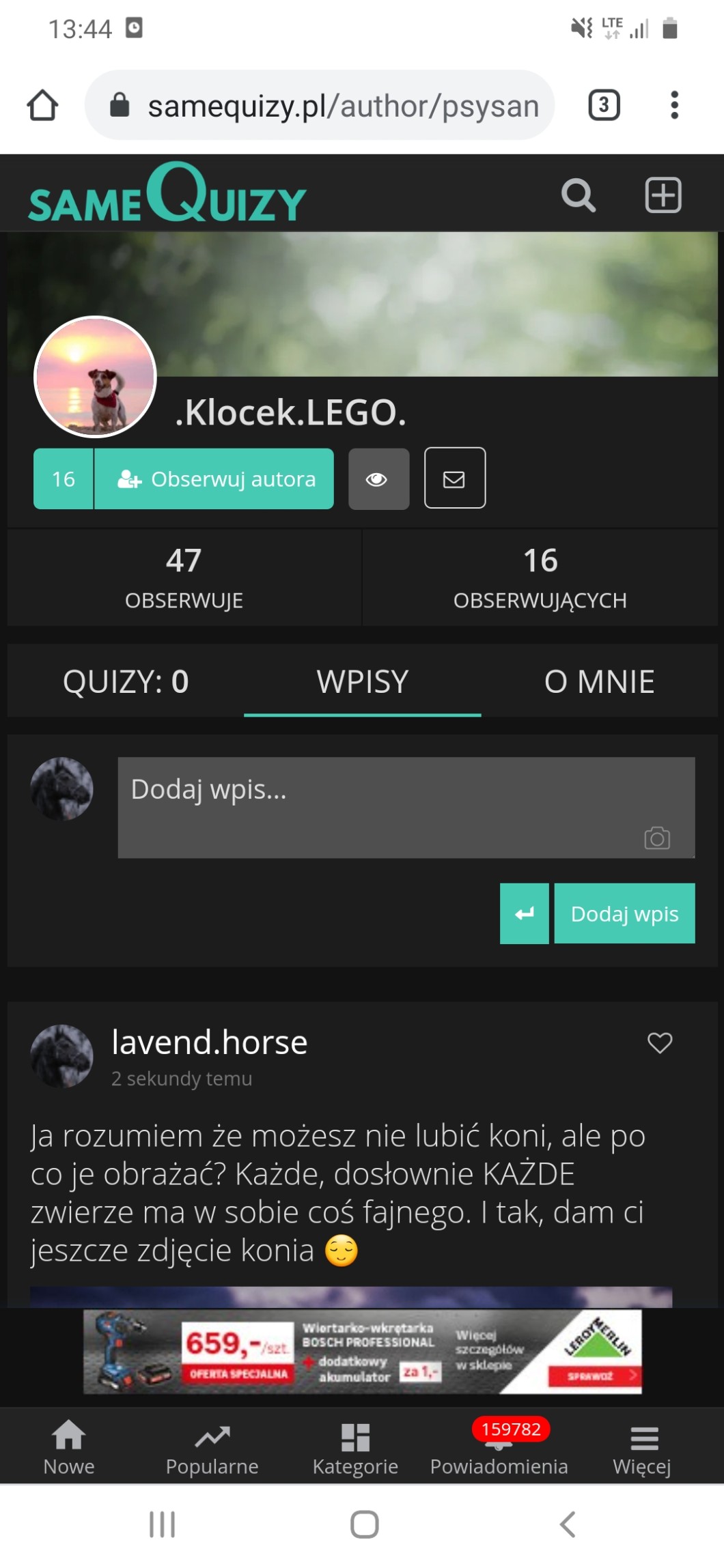Open Powiadomienia notifications
Screen dimensions: 724x1568
pyautogui.click(x=499, y=1447)
